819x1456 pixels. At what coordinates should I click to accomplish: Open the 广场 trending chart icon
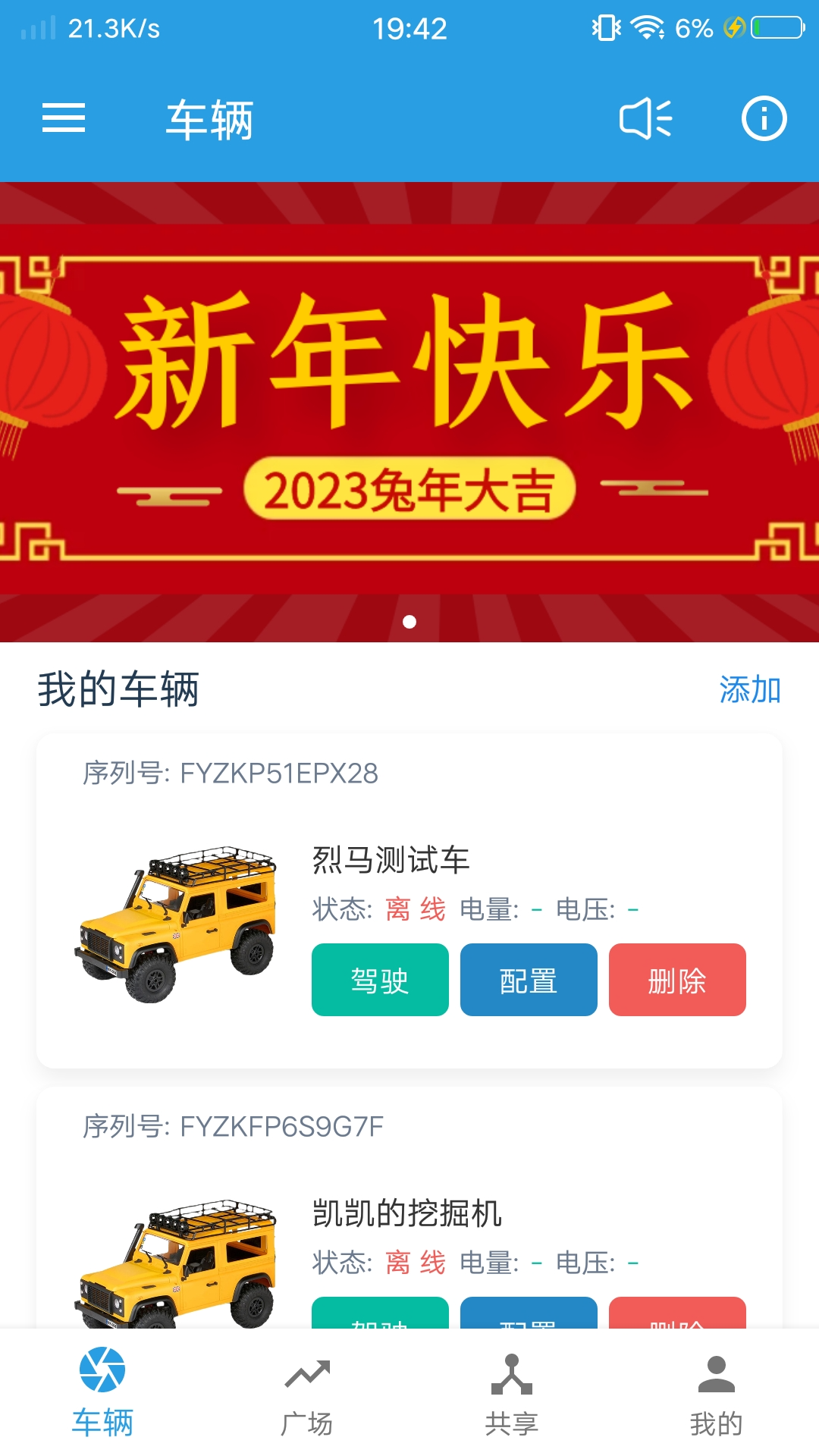click(x=307, y=1382)
